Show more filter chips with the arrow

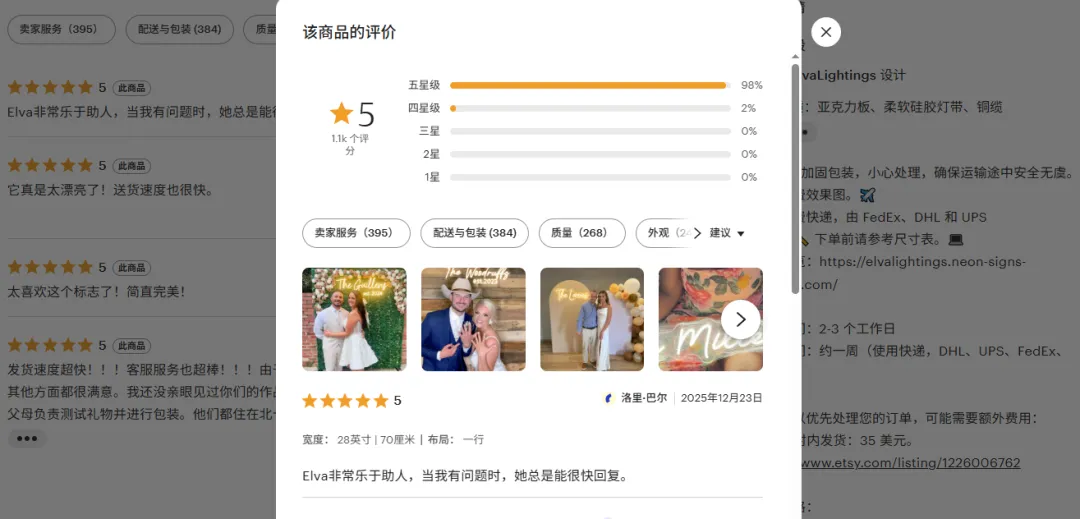coord(697,233)
